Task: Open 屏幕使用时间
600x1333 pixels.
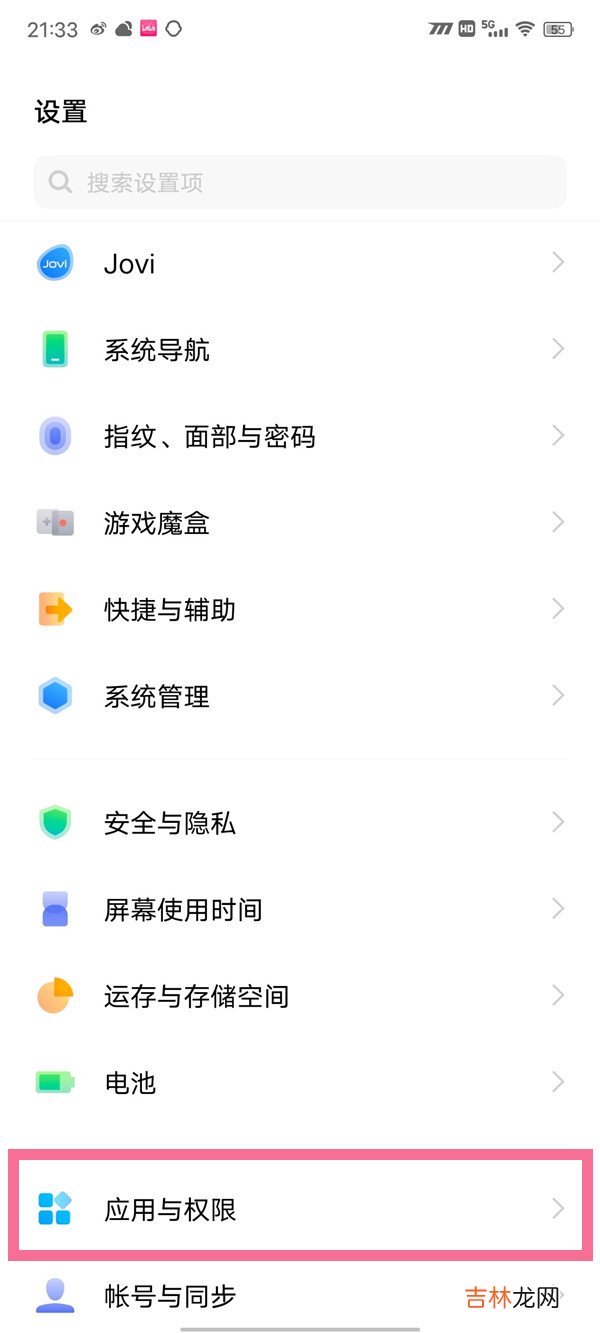Action: 300,909
